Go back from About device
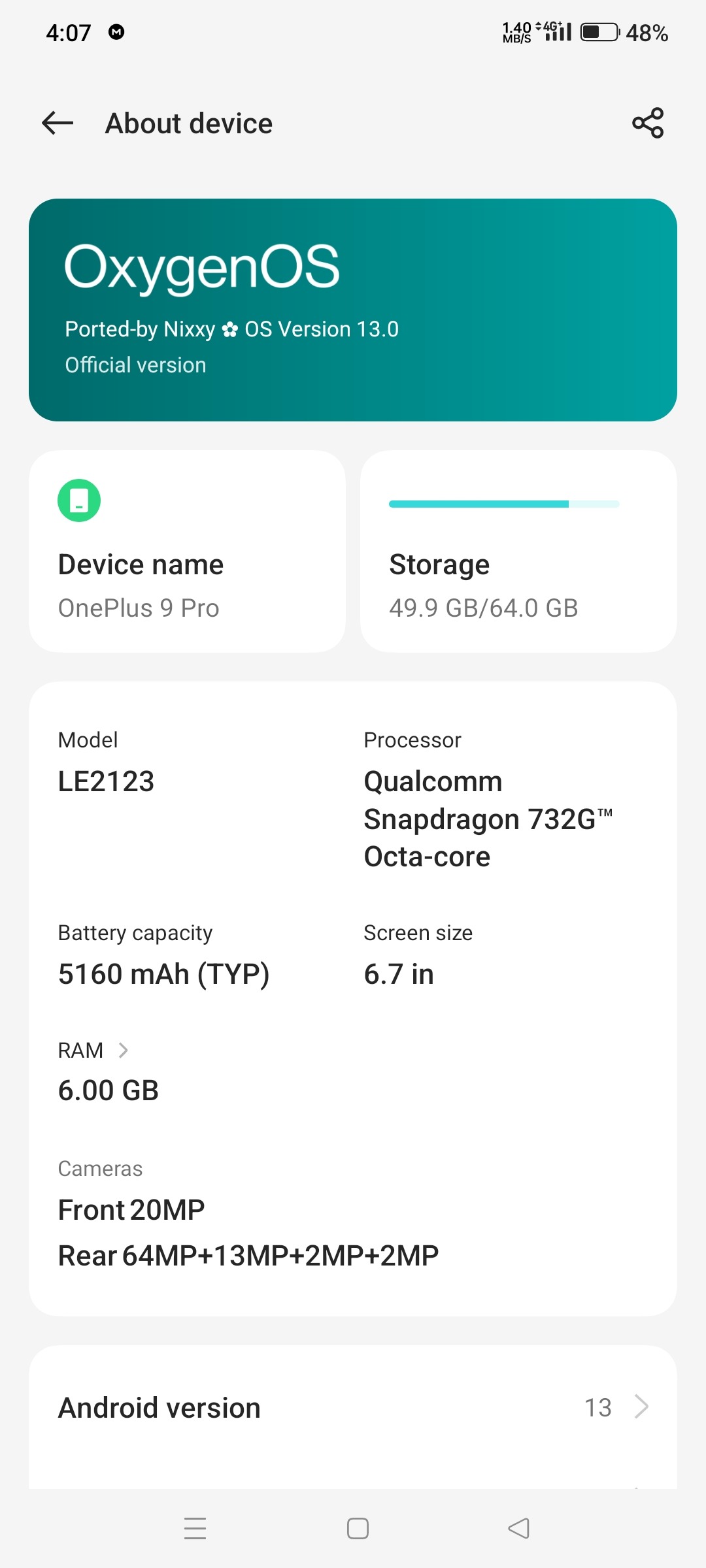 point(58,123)
